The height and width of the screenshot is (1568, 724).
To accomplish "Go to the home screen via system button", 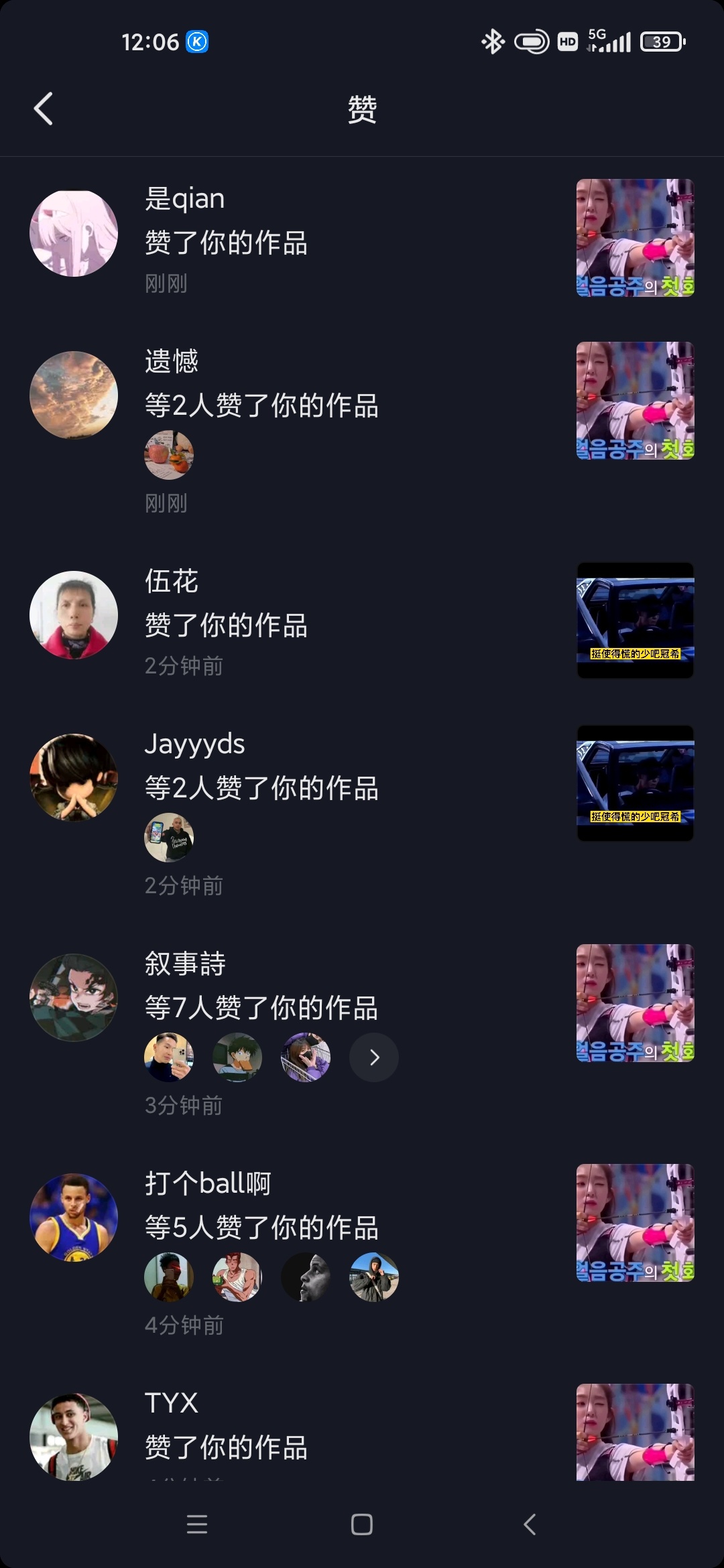I will [362, 1524].
